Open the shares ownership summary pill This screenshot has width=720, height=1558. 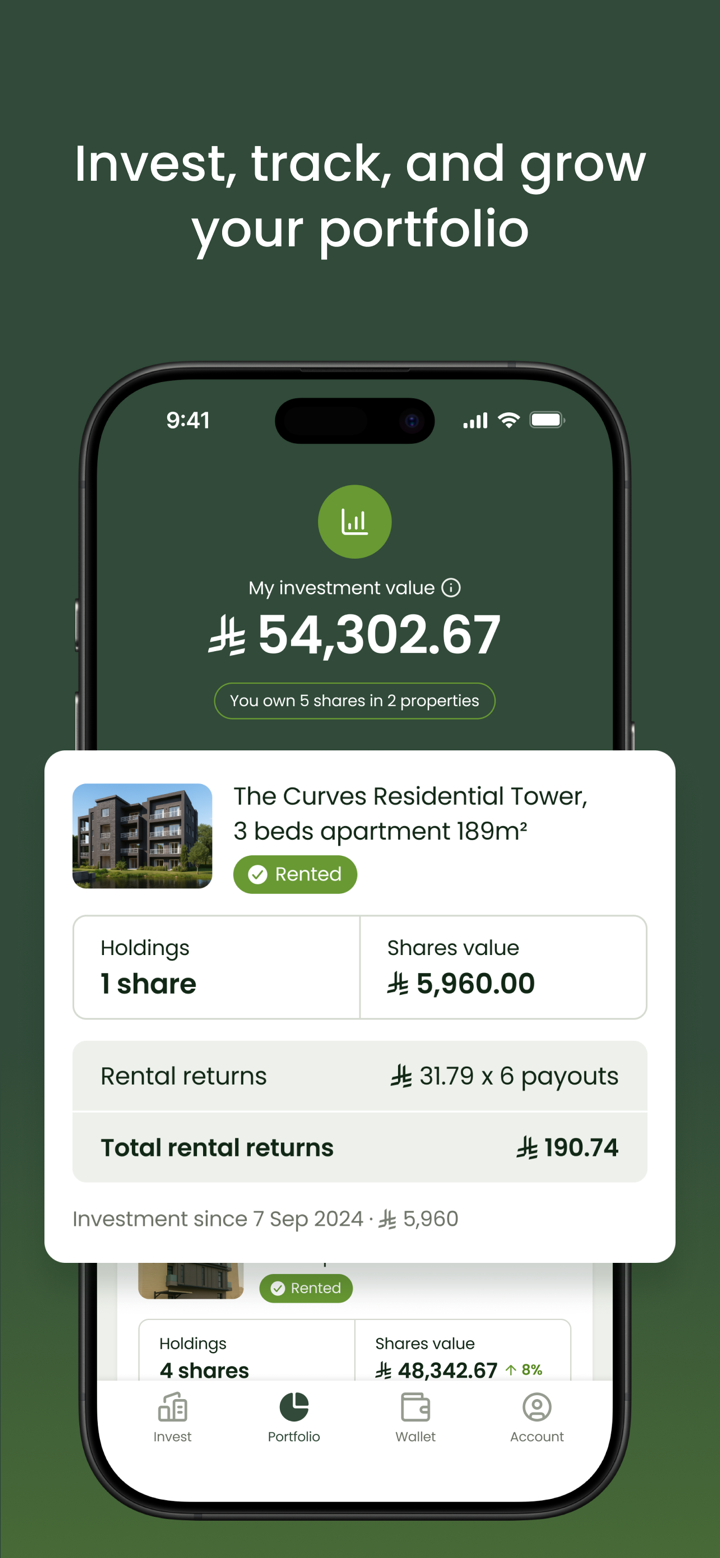pyautogui.click(x=354, y=700)
